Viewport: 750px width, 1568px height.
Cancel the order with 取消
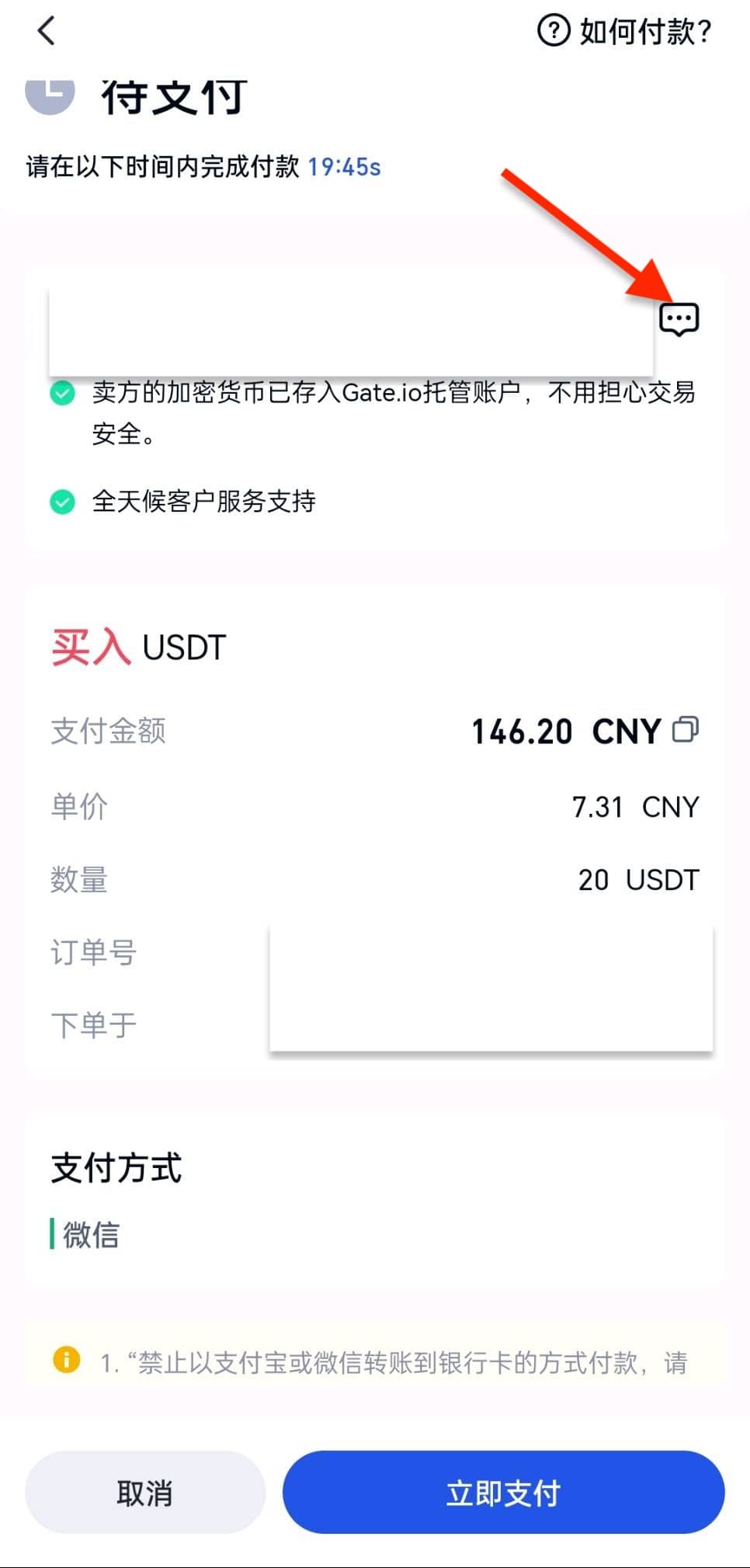(x=145, y=1492)
